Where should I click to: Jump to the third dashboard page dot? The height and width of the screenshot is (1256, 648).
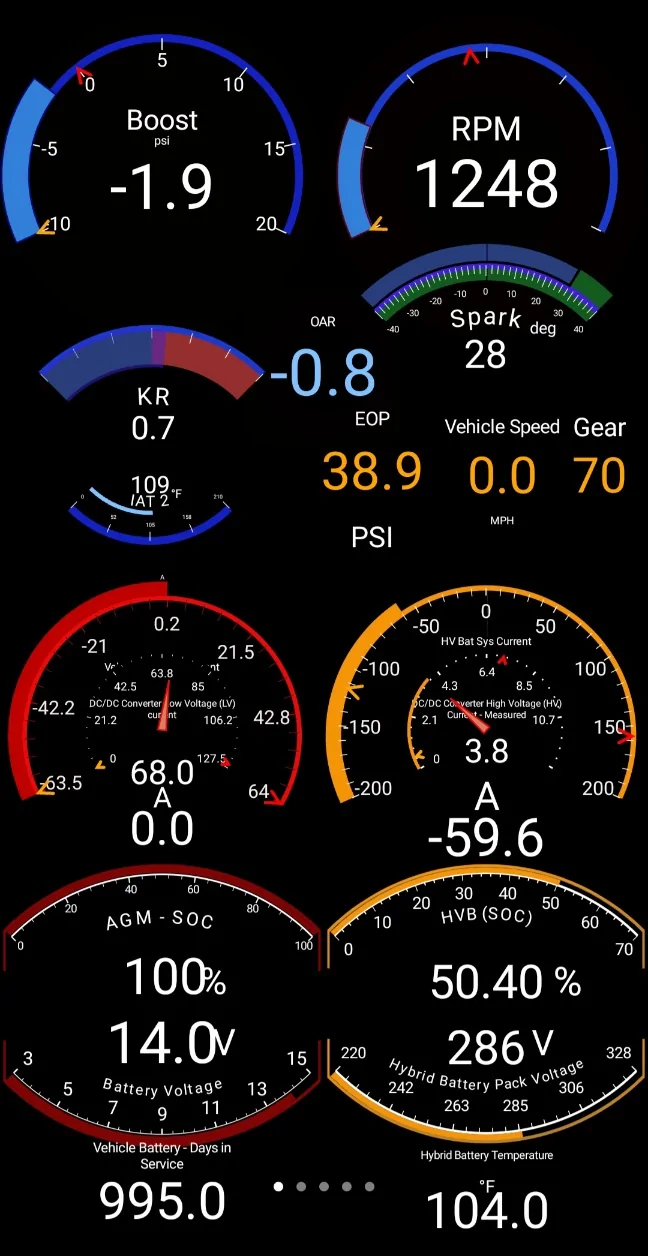325,1187
